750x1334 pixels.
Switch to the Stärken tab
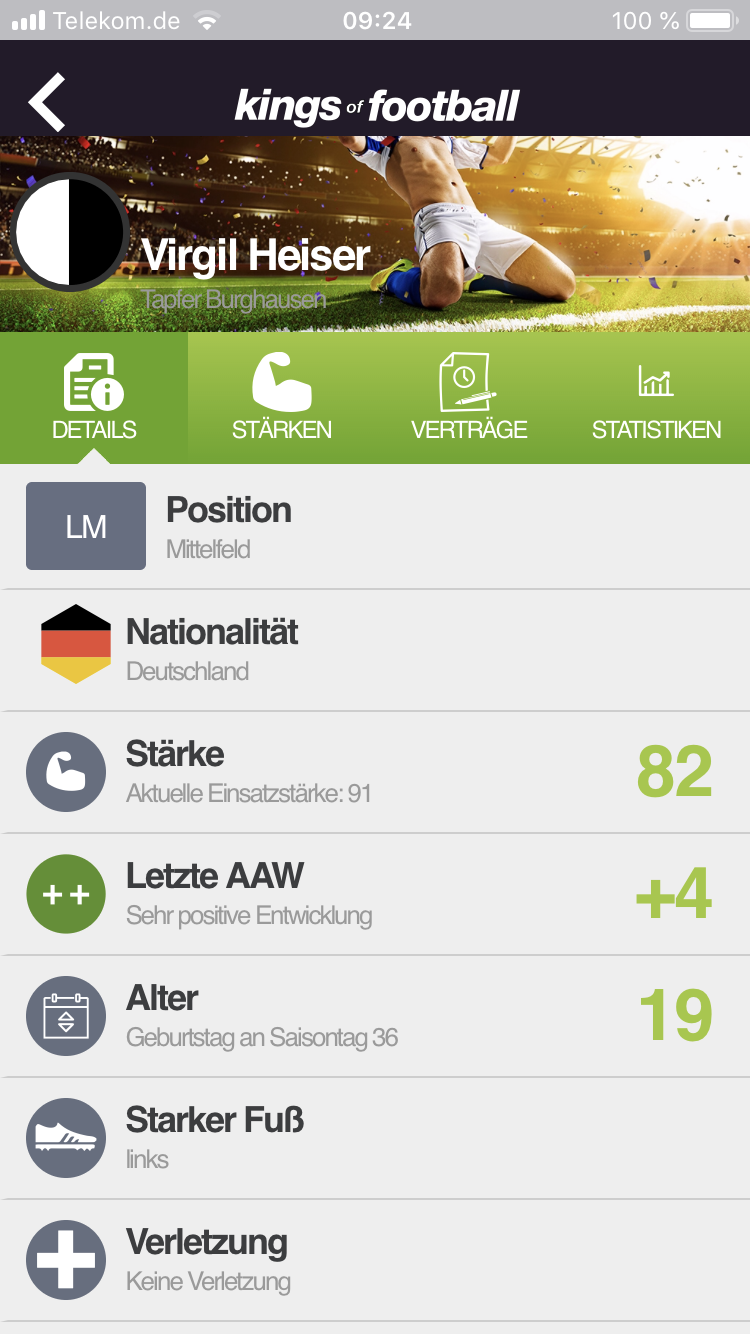[x=281, y=398]
